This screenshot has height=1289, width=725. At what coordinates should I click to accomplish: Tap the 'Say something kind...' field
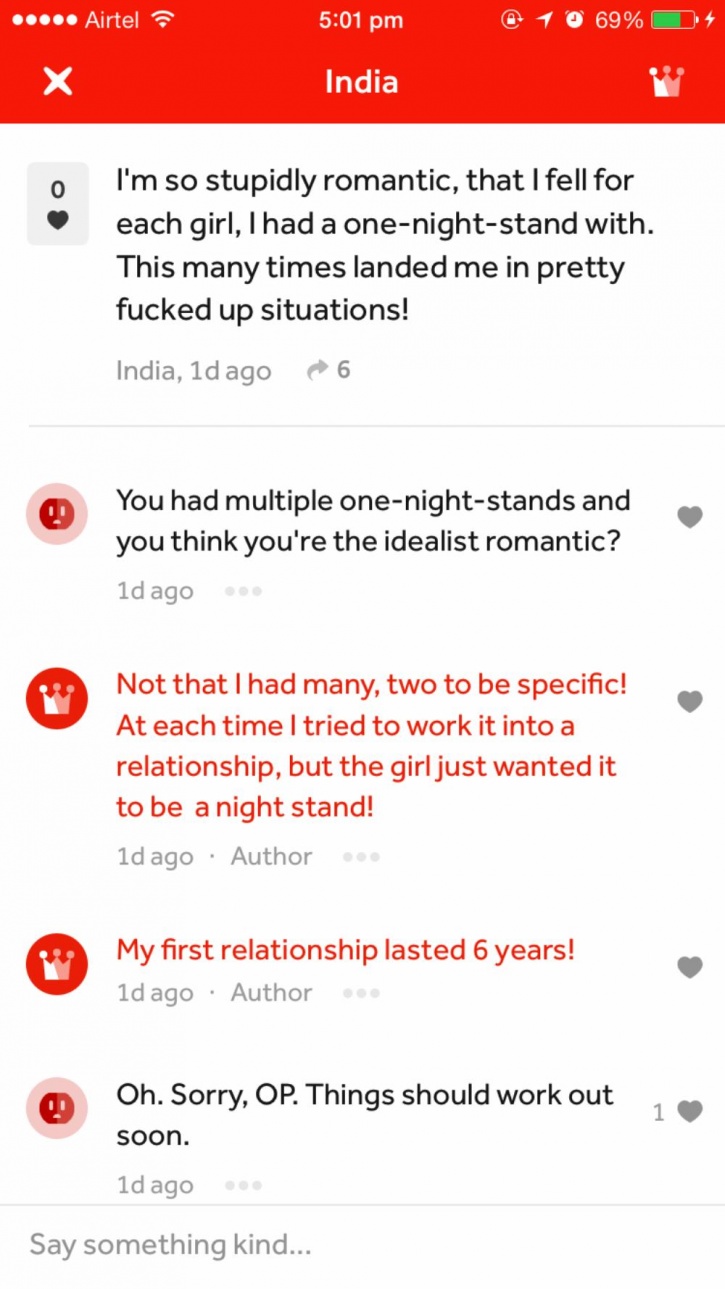click(362, 1246)
